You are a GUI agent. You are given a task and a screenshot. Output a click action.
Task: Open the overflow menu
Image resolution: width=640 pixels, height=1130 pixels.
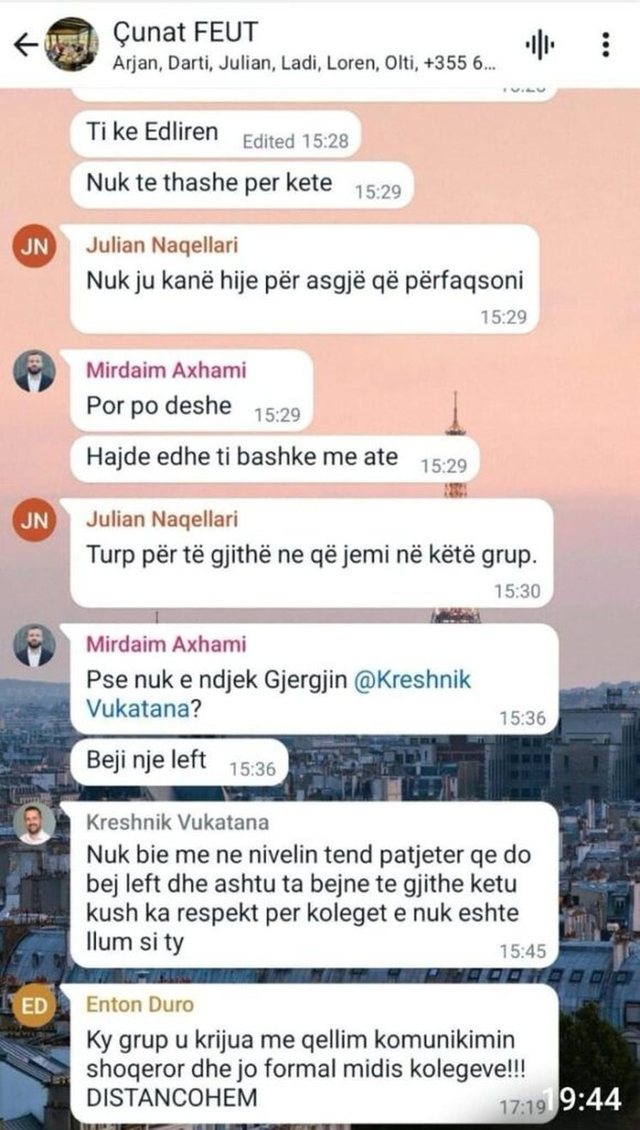pyautogui.click(x=606, y=44)
